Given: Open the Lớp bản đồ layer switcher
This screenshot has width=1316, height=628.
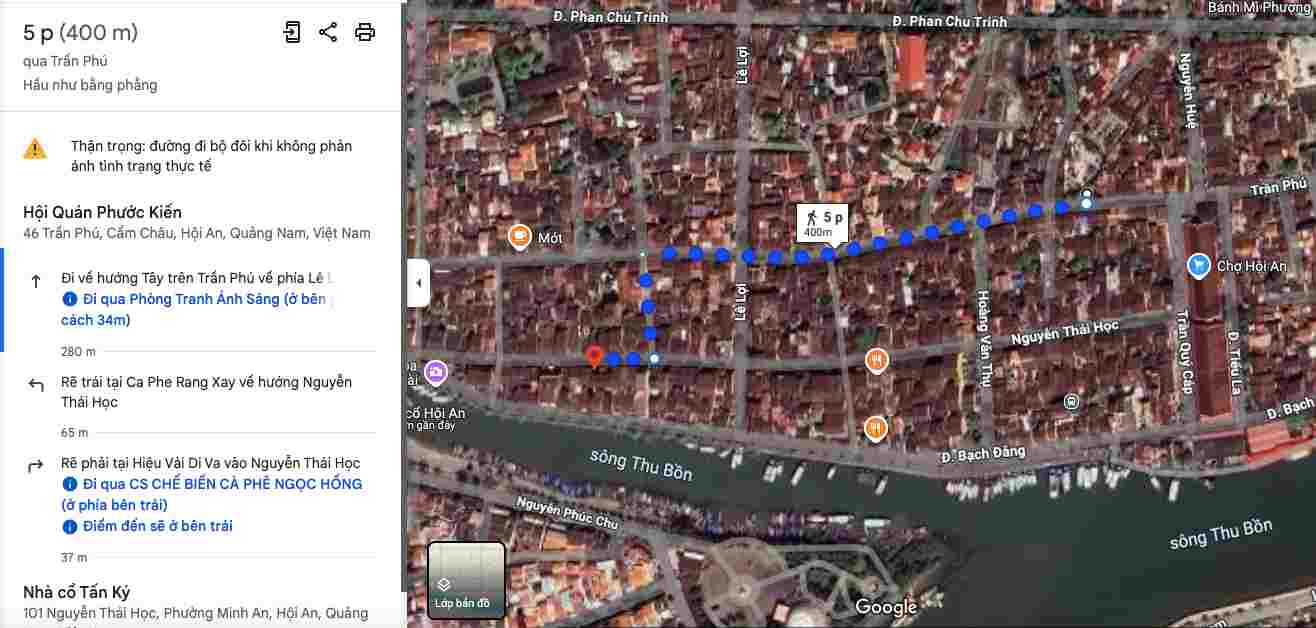Looking at the screenshot, I should 466,580.
